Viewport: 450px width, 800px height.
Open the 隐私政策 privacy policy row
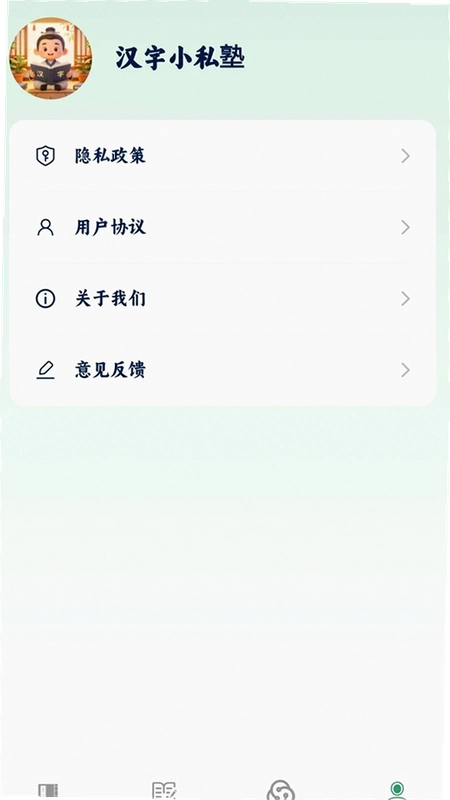click(x=222, y=156)
